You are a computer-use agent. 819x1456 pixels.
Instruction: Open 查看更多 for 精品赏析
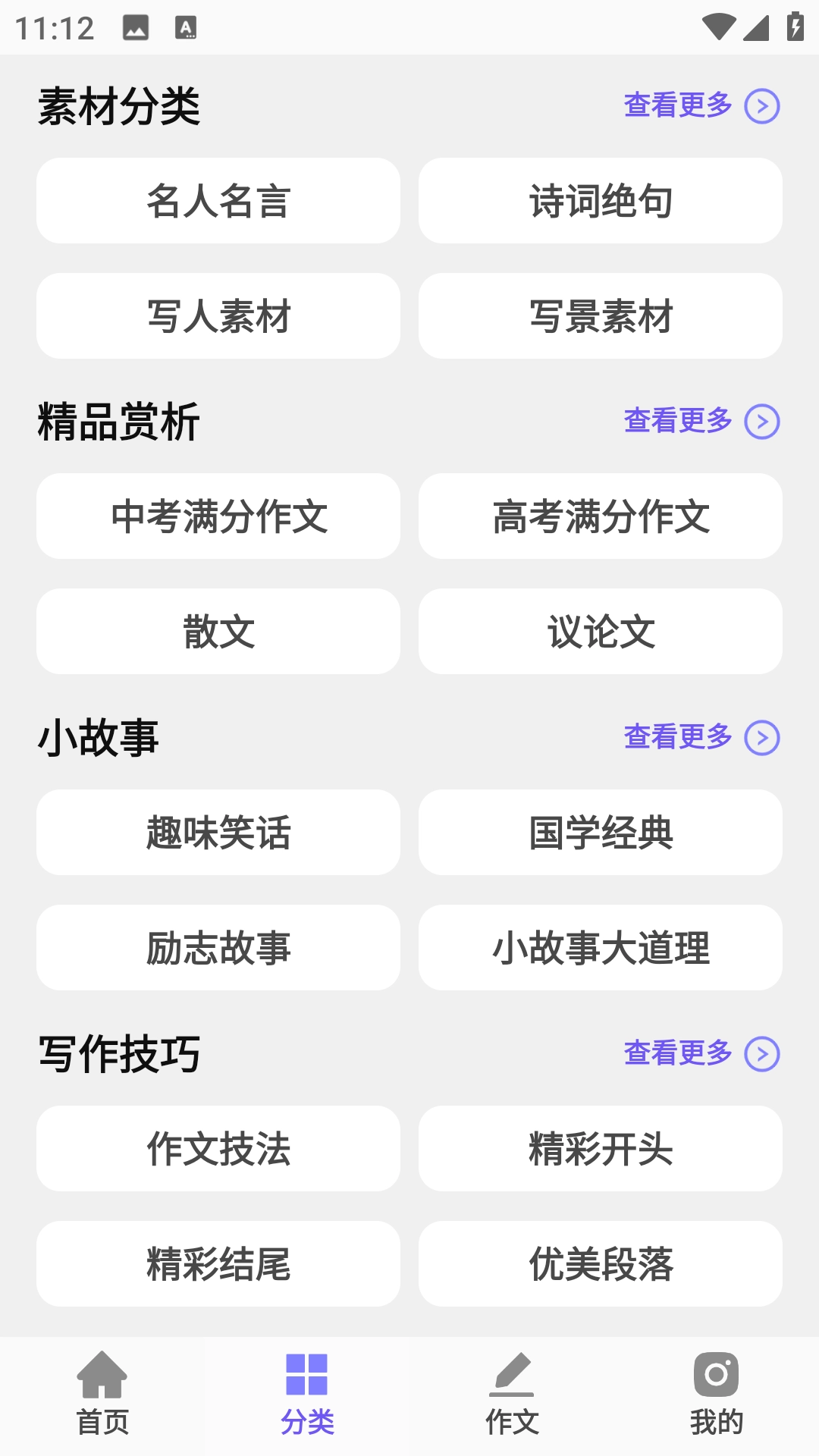(x=701, y=422)
